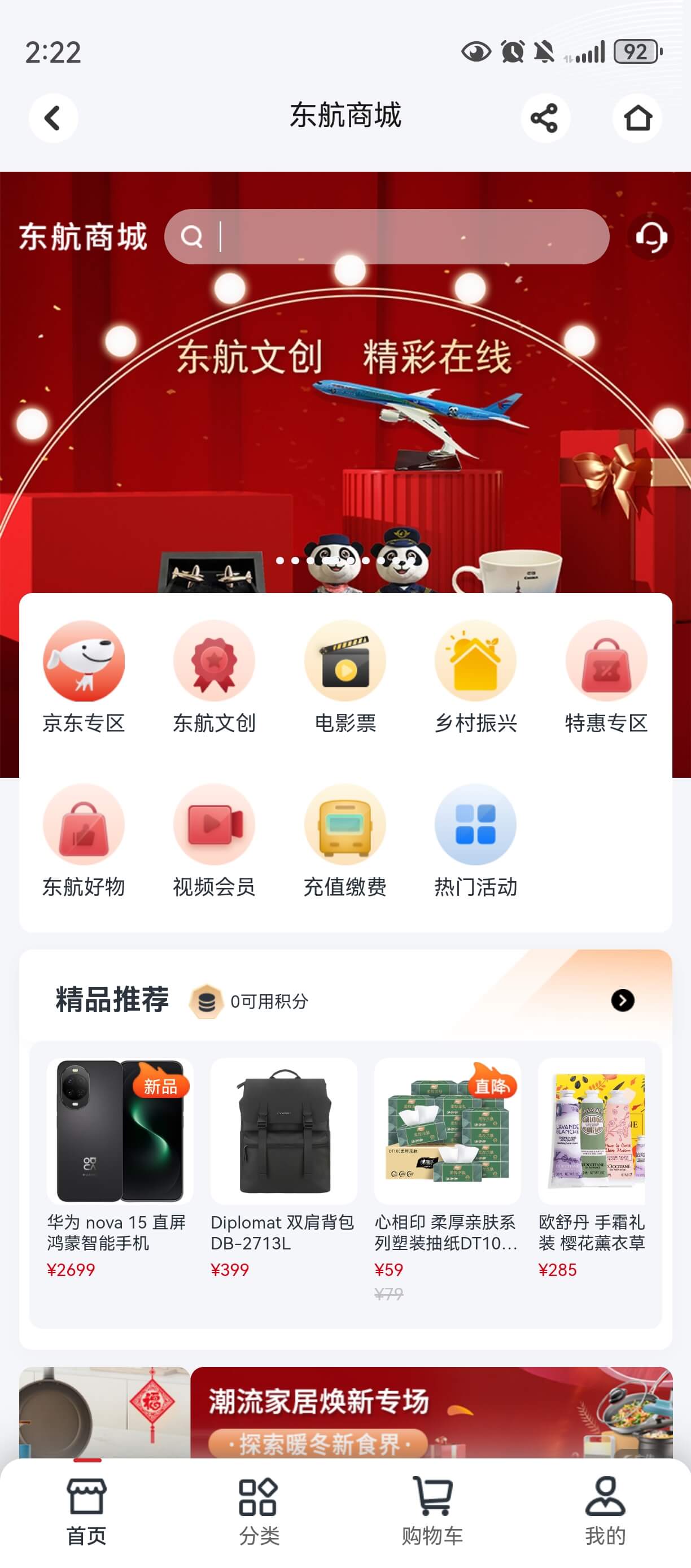Go back with the back arrow

(54, 117)
